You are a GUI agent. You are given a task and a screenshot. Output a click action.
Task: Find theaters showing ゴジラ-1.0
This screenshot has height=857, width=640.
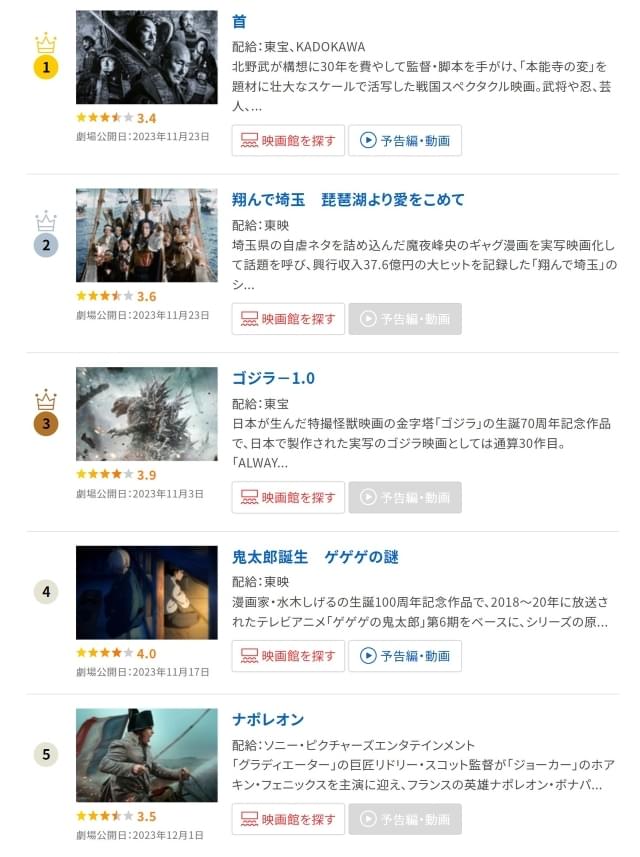click(288, 497)
